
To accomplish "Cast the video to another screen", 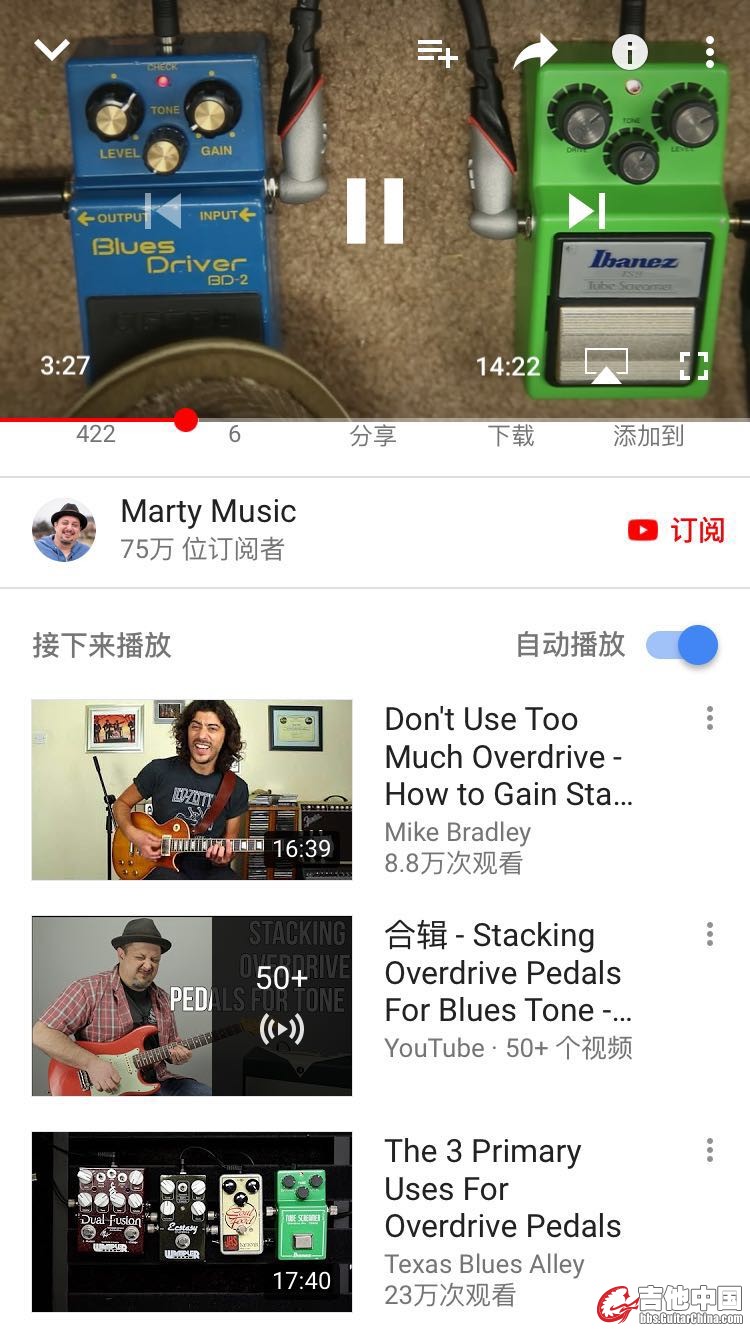I will (x=606, y=366).
